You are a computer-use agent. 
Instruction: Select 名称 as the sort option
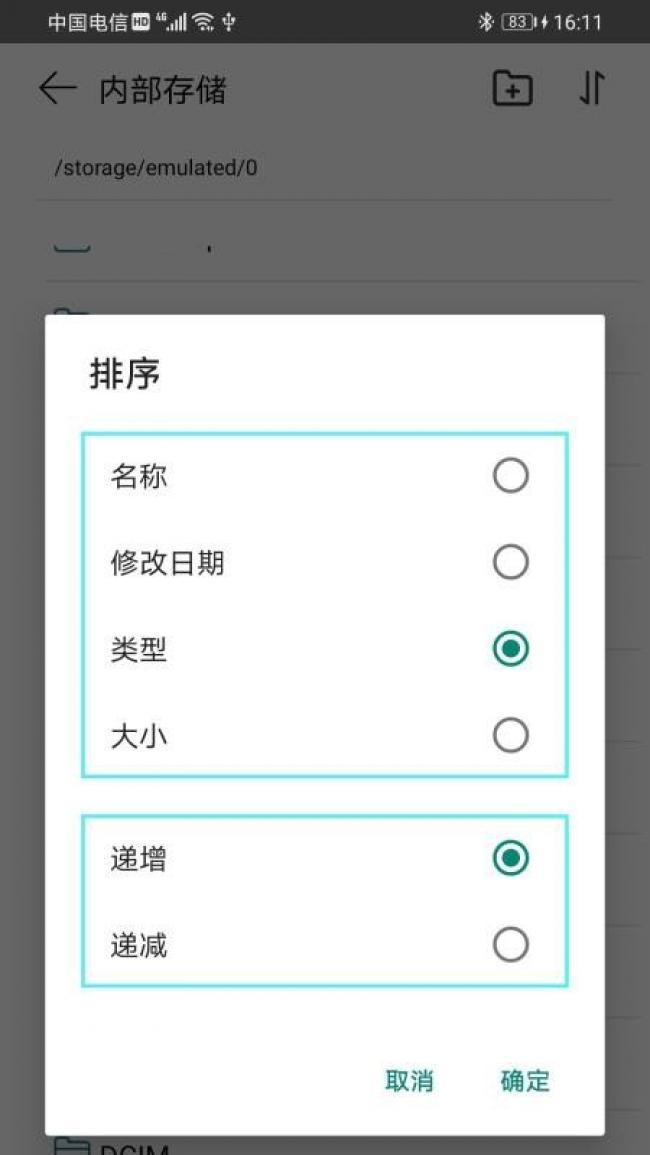point(510,476)
